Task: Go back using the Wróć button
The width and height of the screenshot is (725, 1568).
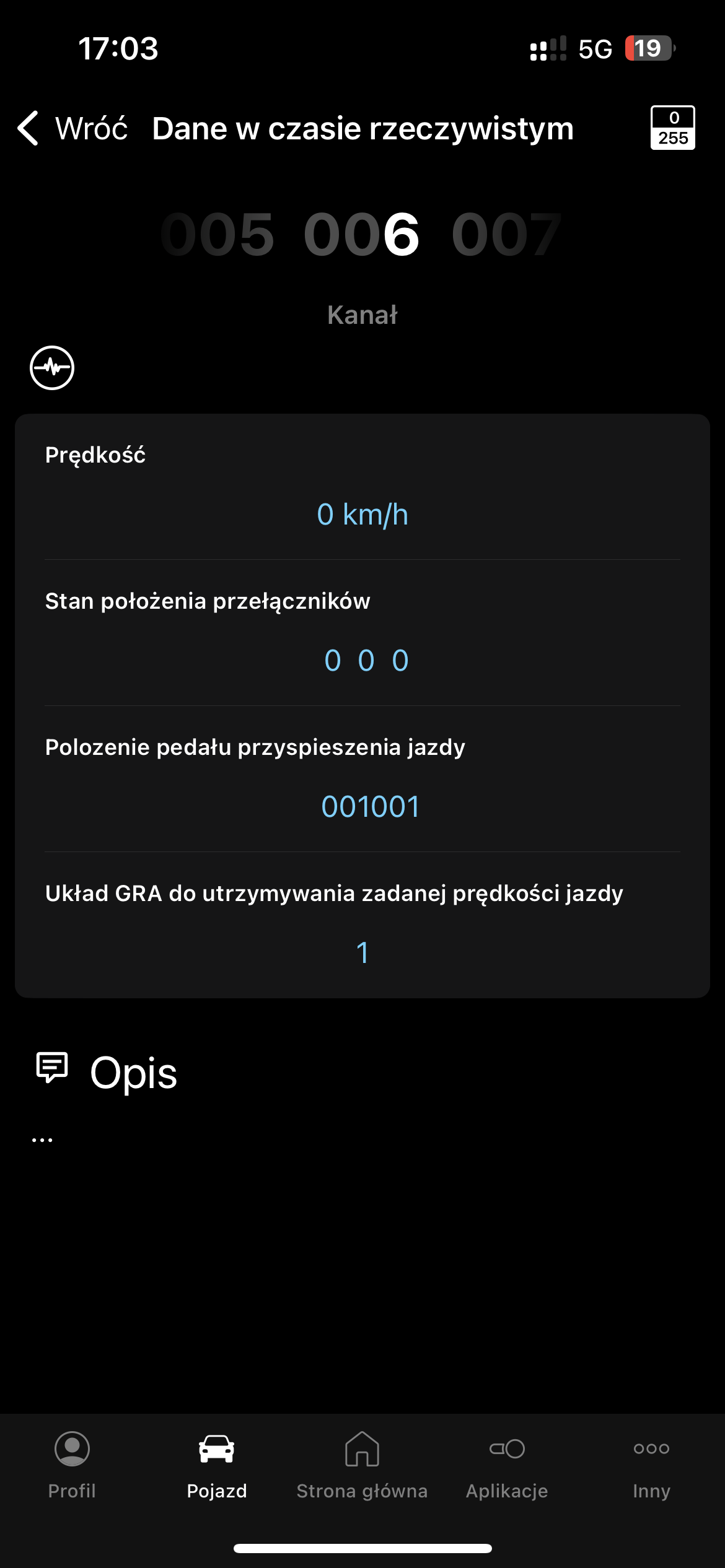Action: pyautogui.click(x=73, y=129)
